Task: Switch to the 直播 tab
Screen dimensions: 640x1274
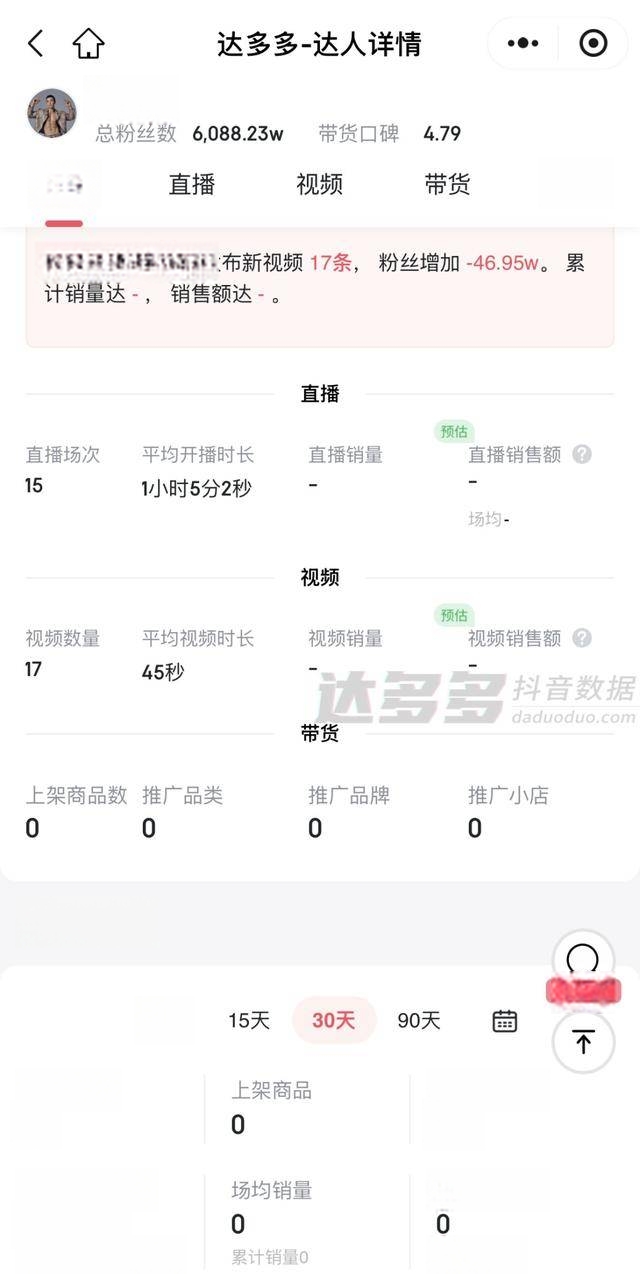Action: 192,185
